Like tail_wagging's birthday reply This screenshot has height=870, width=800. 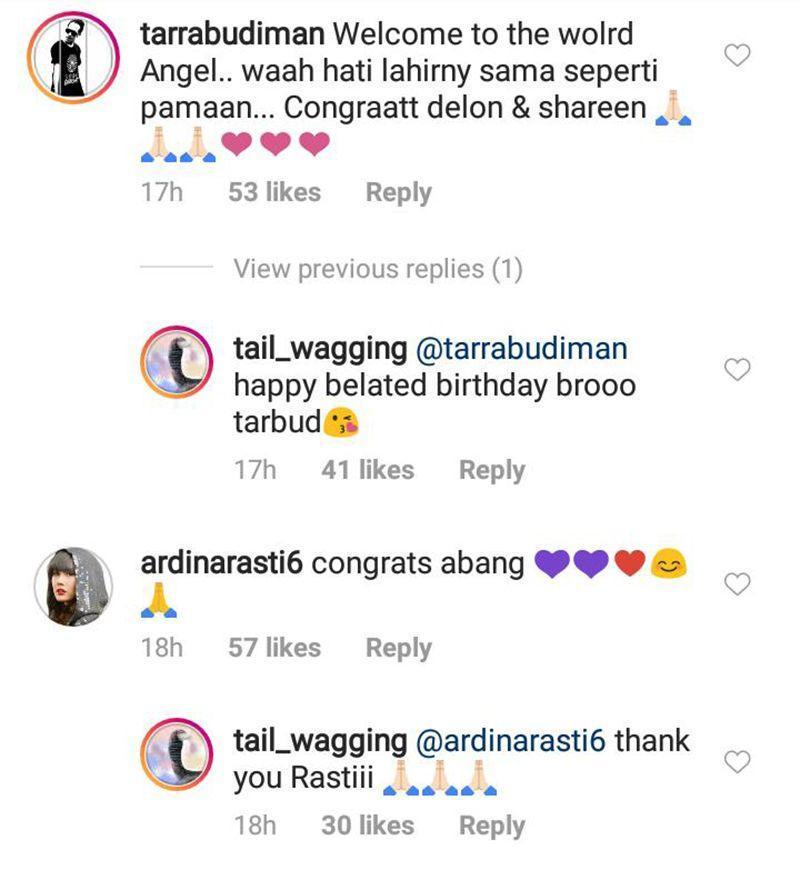(737, 371)
